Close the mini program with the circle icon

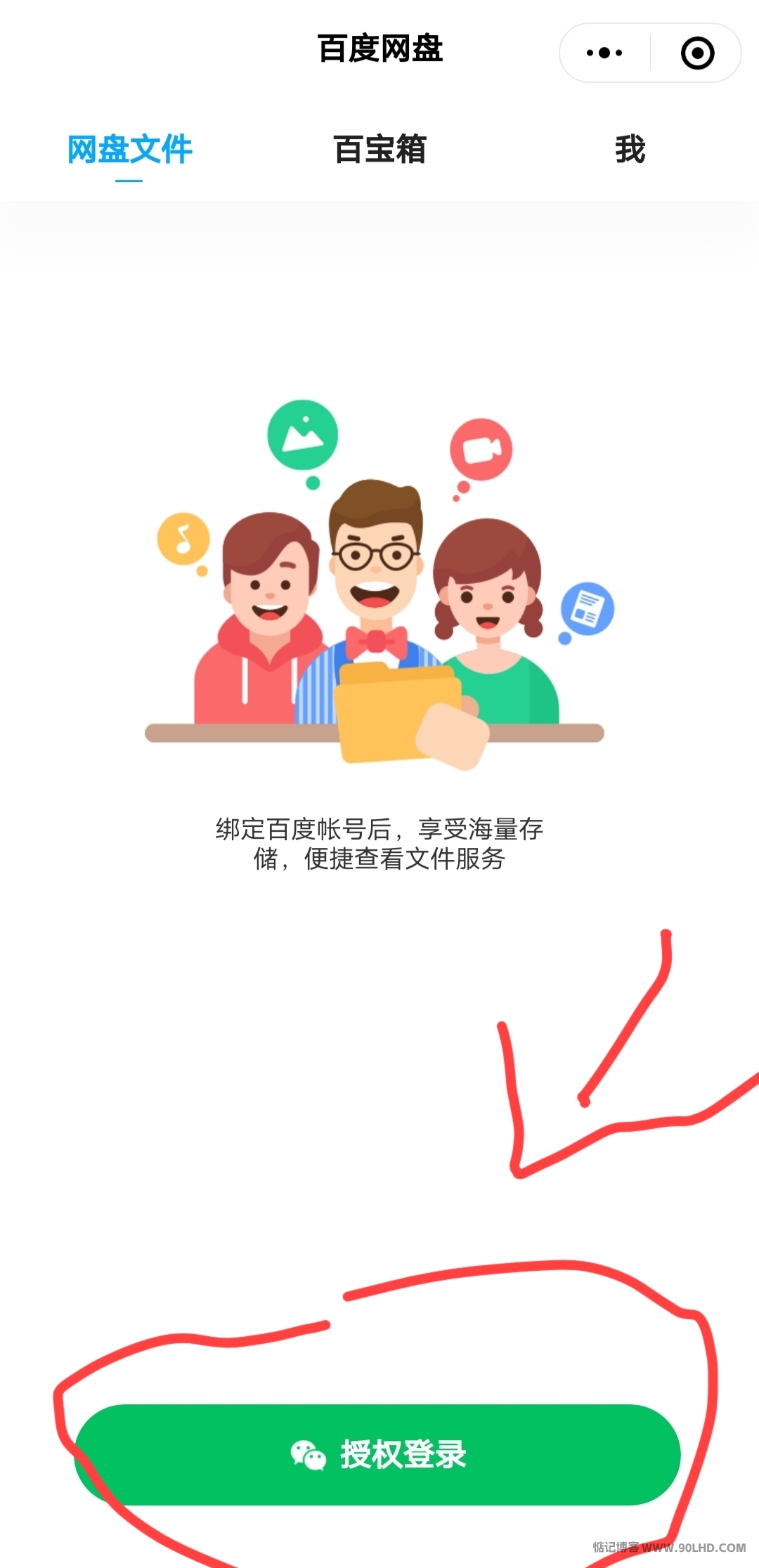tap(697, 53)
